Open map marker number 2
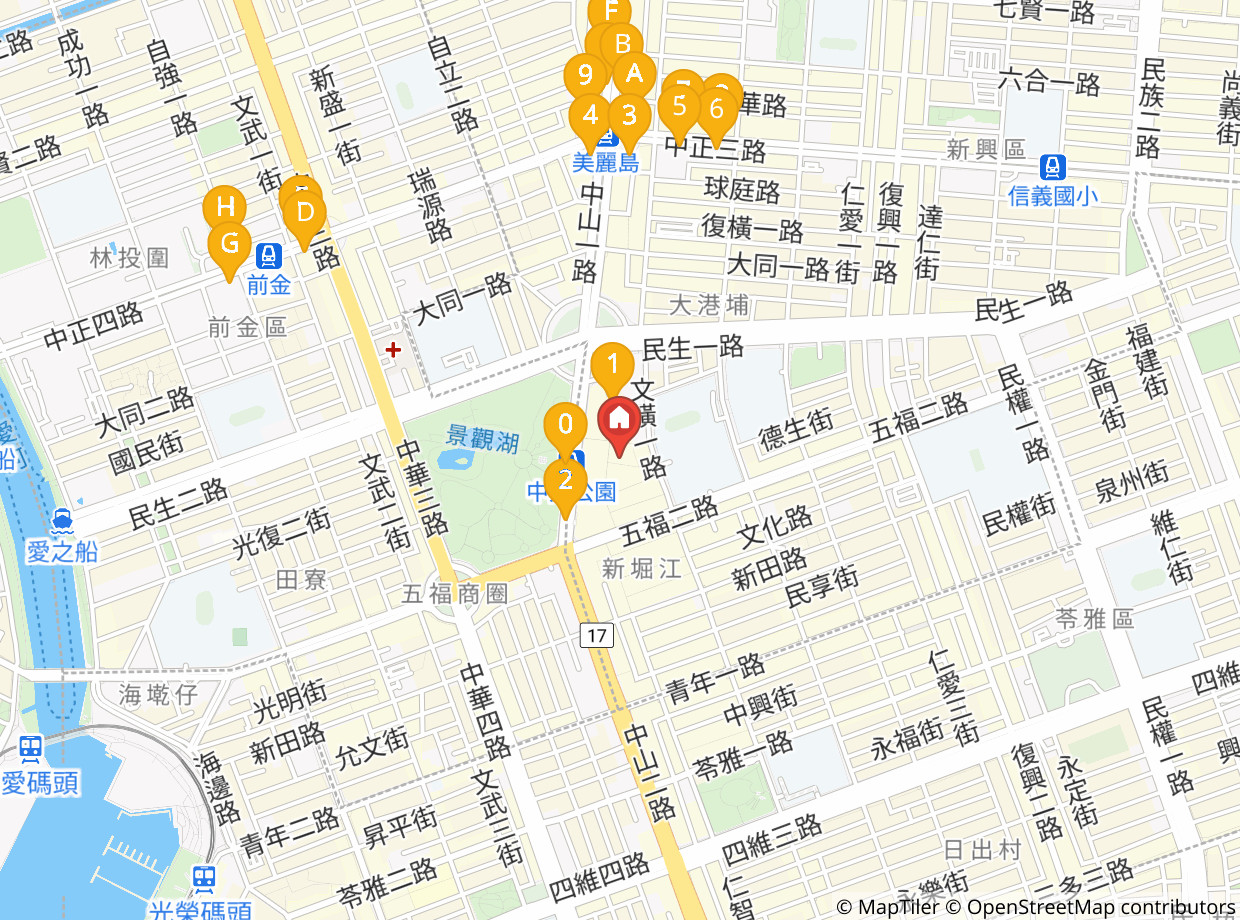The image size is (1240, 920). (x=565, y=482)
